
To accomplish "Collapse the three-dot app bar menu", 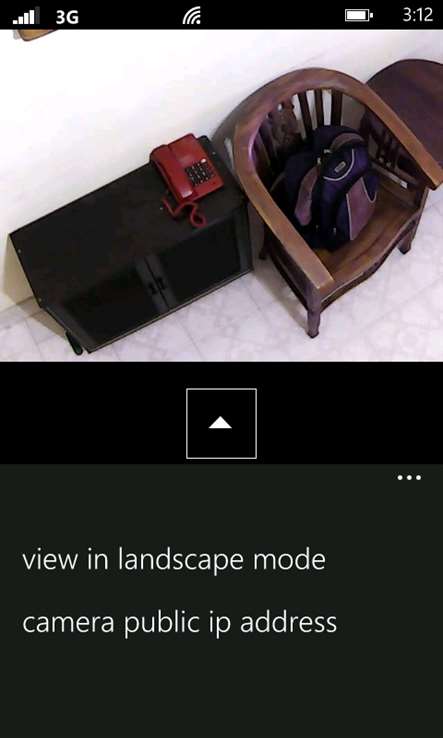I will (x=409, y=478).
